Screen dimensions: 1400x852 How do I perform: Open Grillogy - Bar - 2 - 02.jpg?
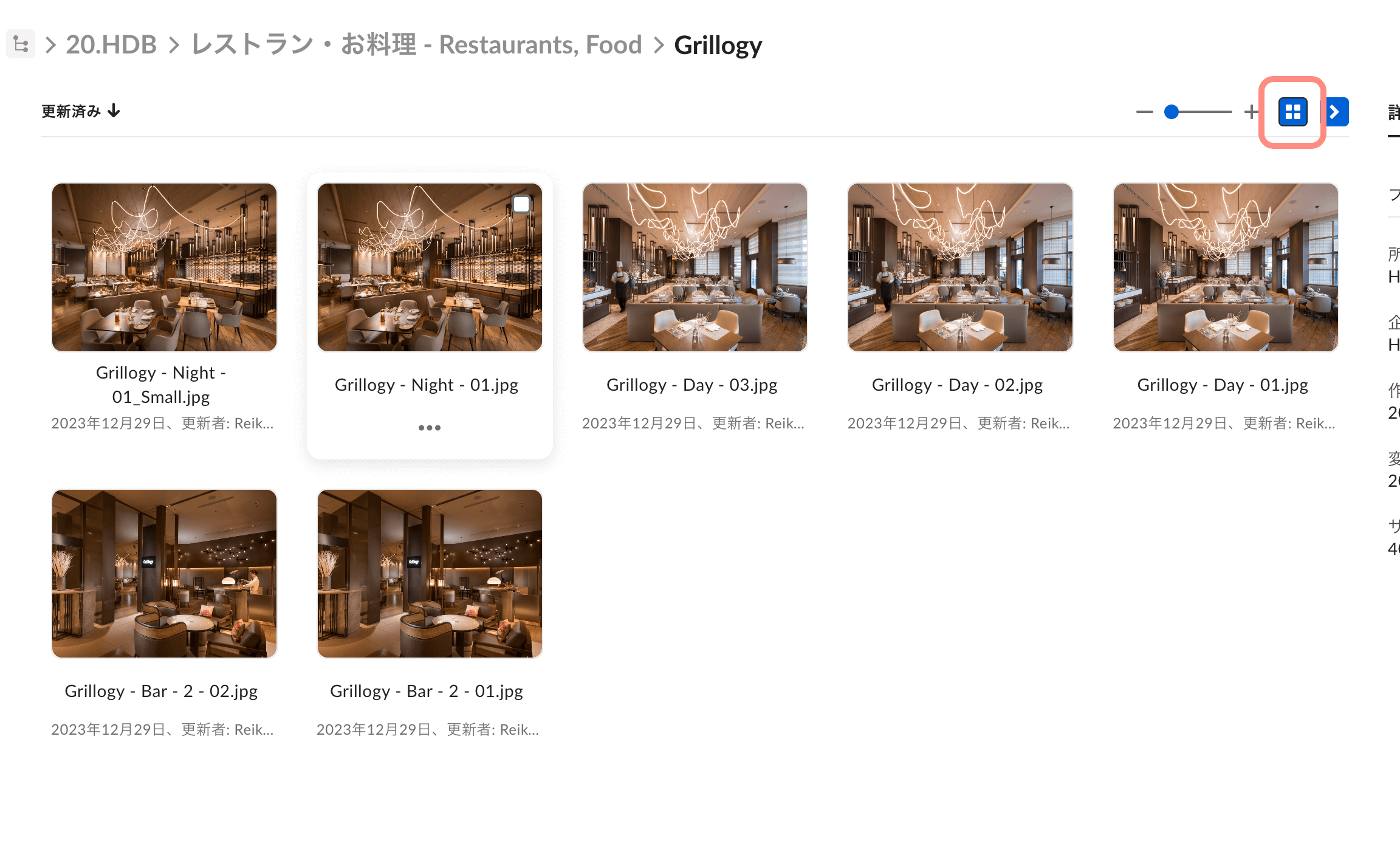coord(164,574)
